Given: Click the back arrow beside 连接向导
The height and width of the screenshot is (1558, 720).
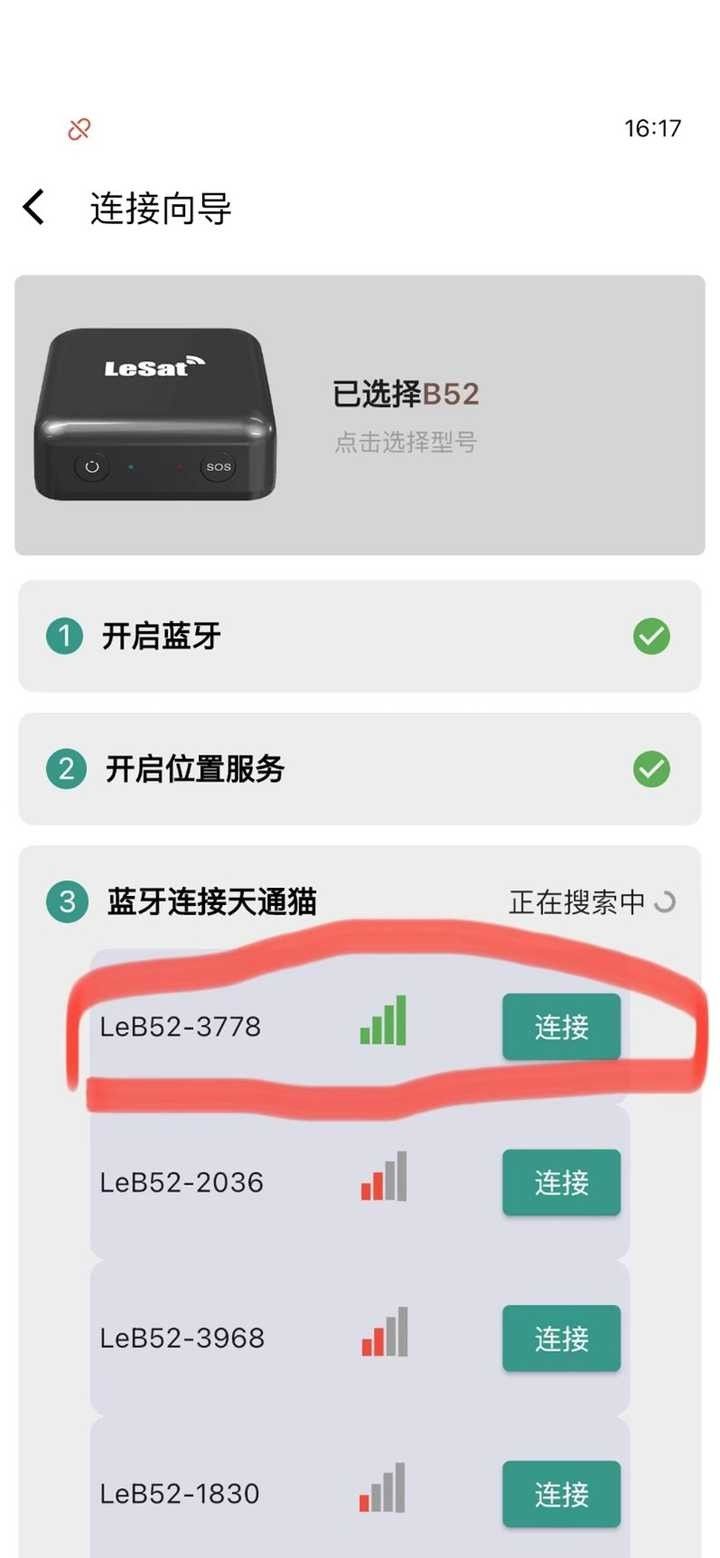Looking at the screenshot, I should (33, 207).
